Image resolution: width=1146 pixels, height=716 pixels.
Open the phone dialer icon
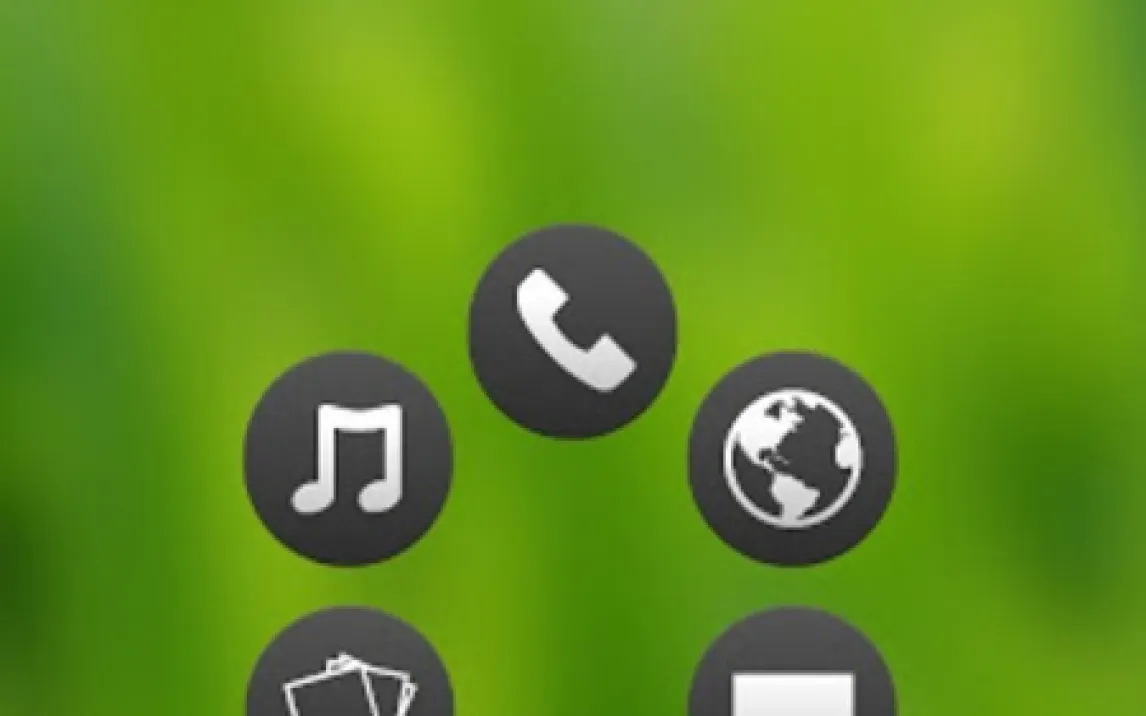pyautogui.click(x=573, y=331)
